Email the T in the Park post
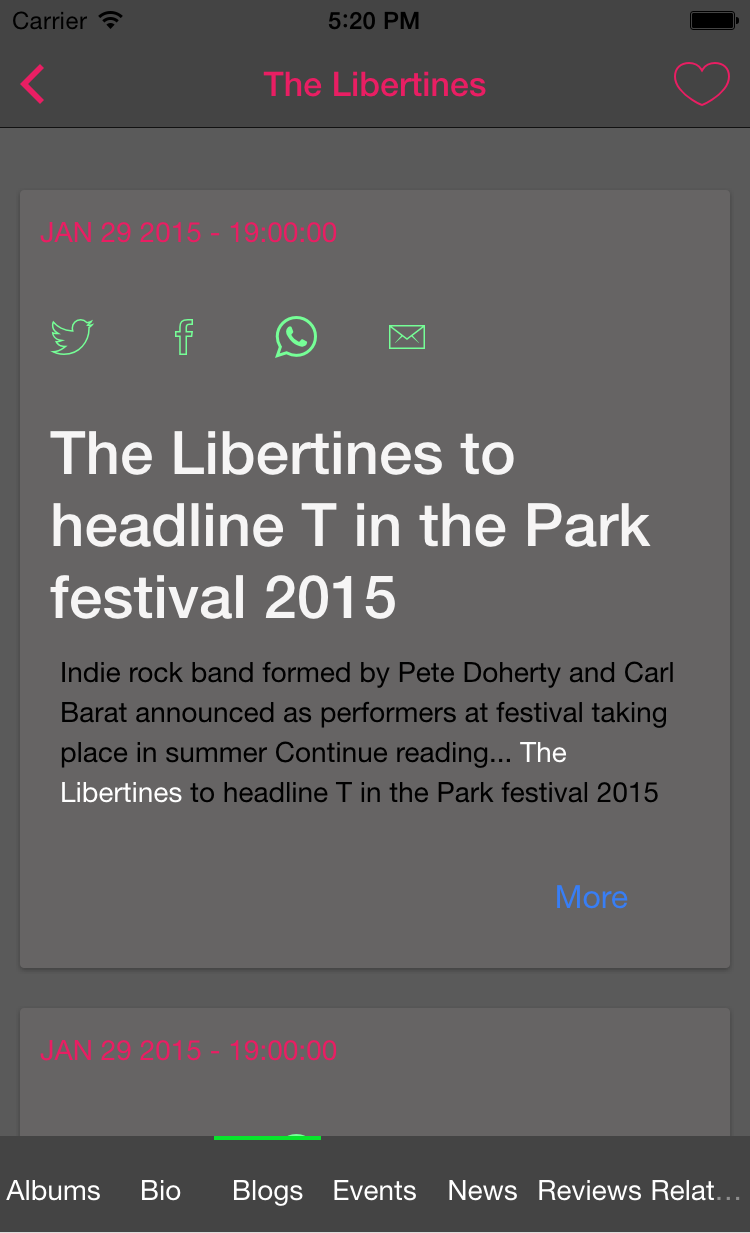The image size is (750, 1233). (x=407, y=337)
